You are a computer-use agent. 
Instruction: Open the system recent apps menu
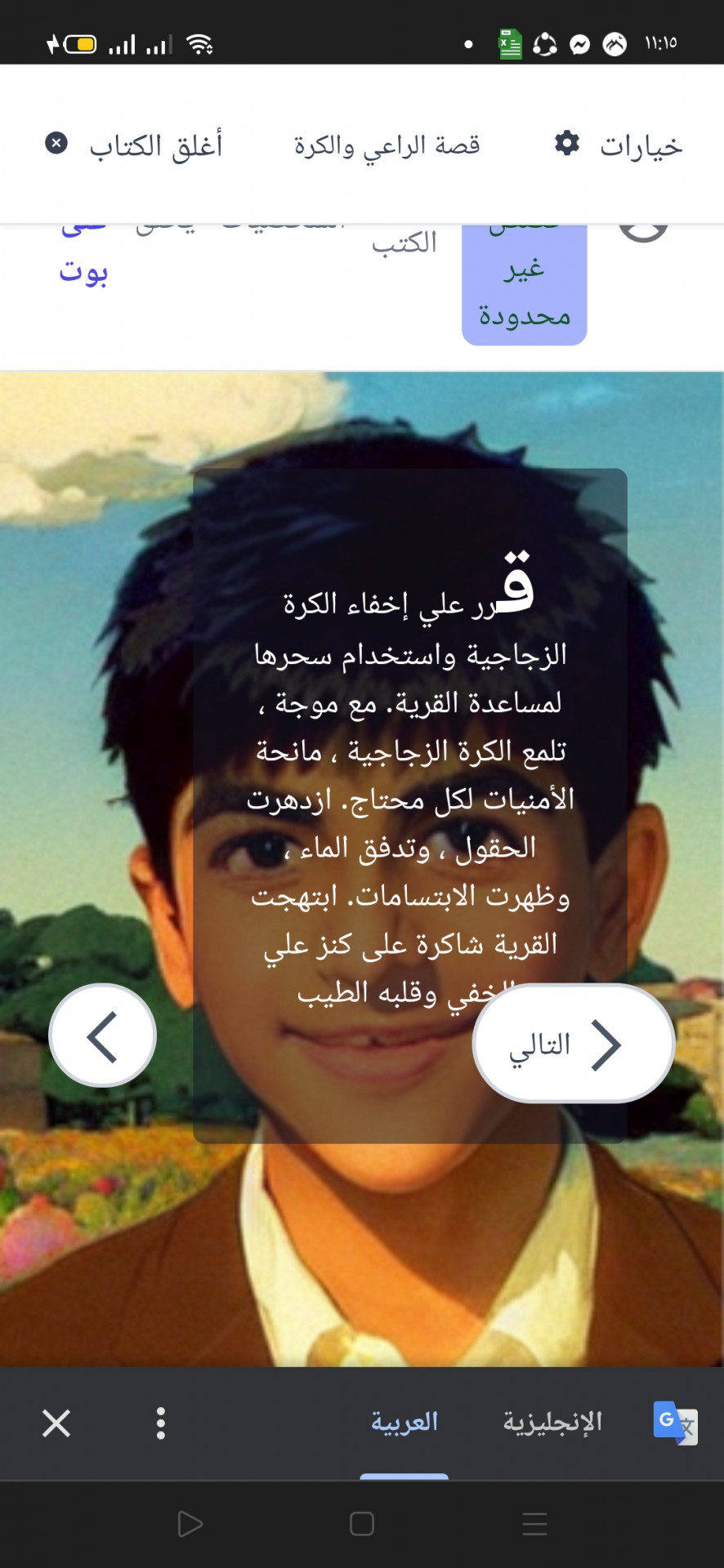534,1524
